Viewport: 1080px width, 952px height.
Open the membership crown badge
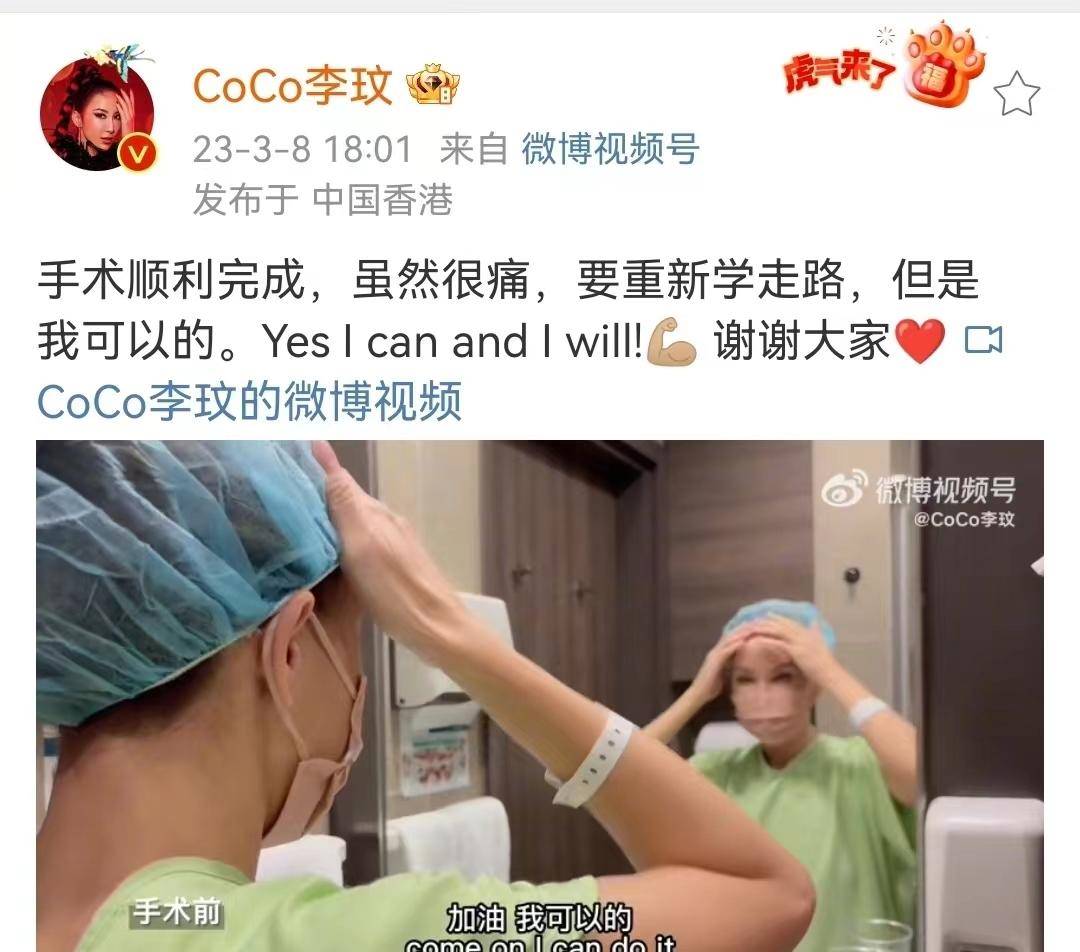coord(433,89)
